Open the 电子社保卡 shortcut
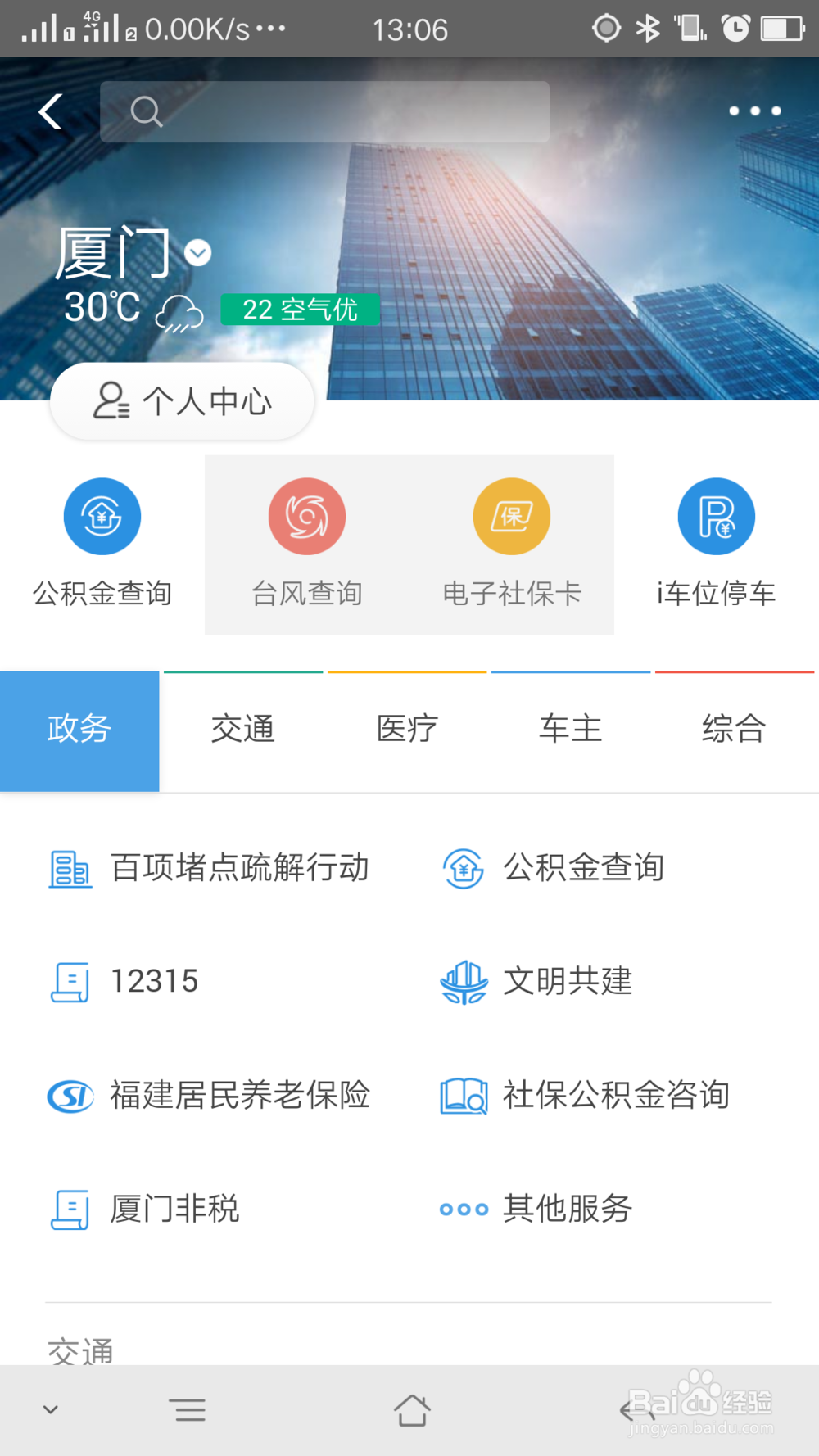This screenshot has width=819, height=1456. 512,544
